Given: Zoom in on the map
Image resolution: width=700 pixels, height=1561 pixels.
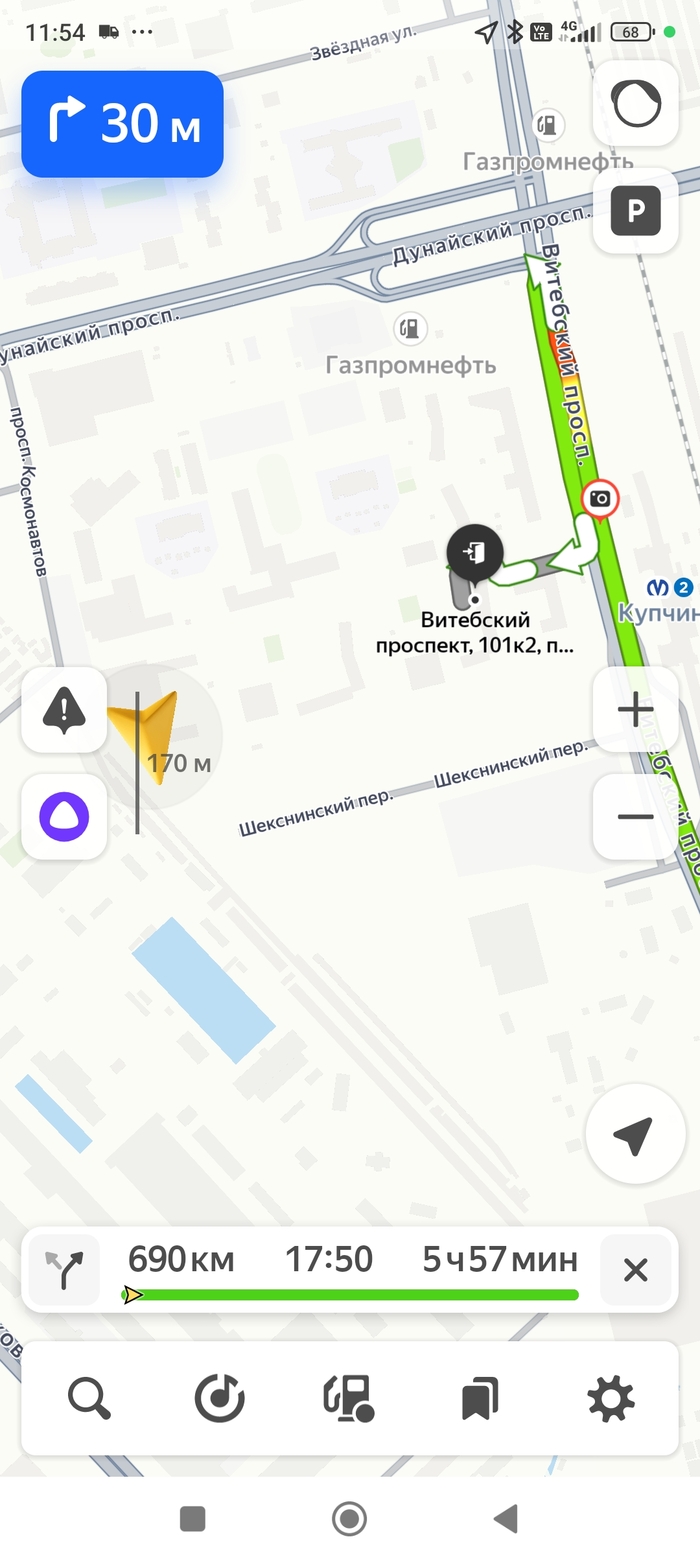Looking at the screenshot, I should pos(635,710).
